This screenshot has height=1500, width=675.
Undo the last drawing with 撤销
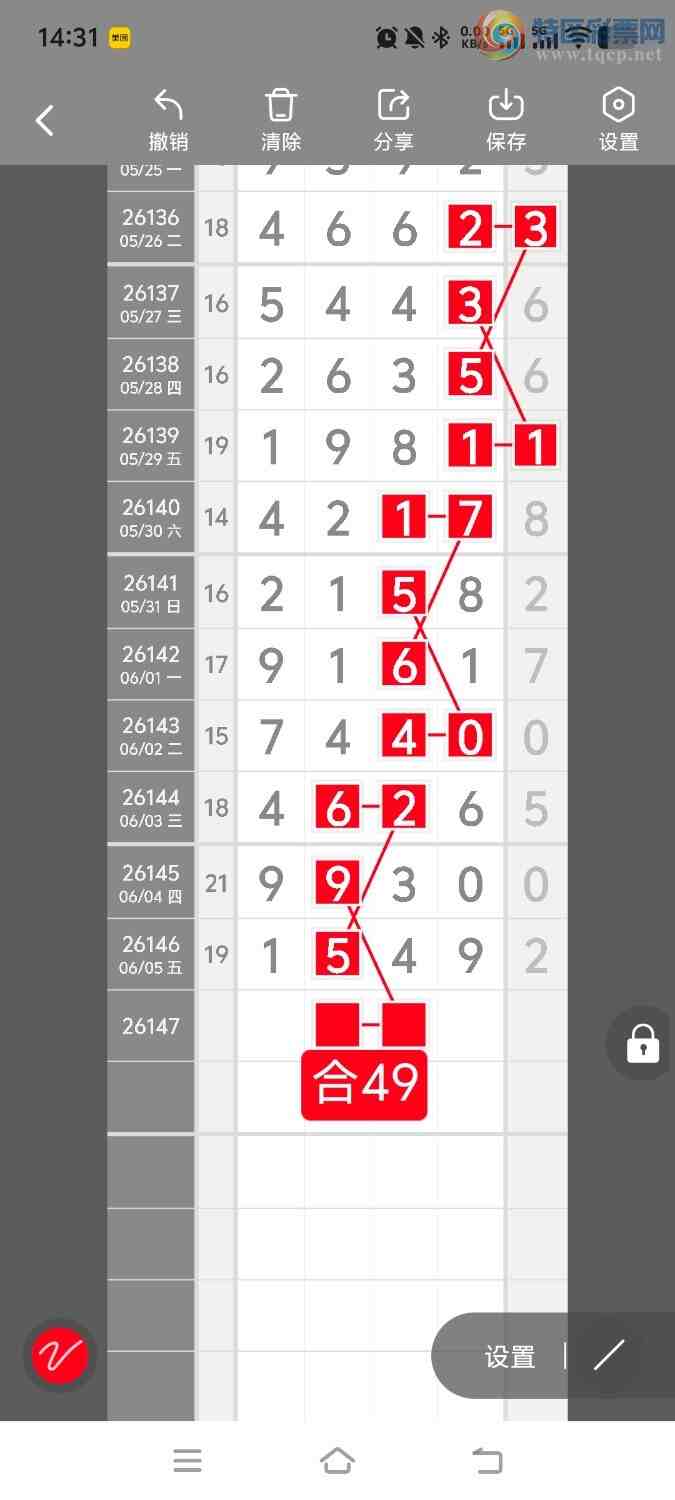point(168,121)
